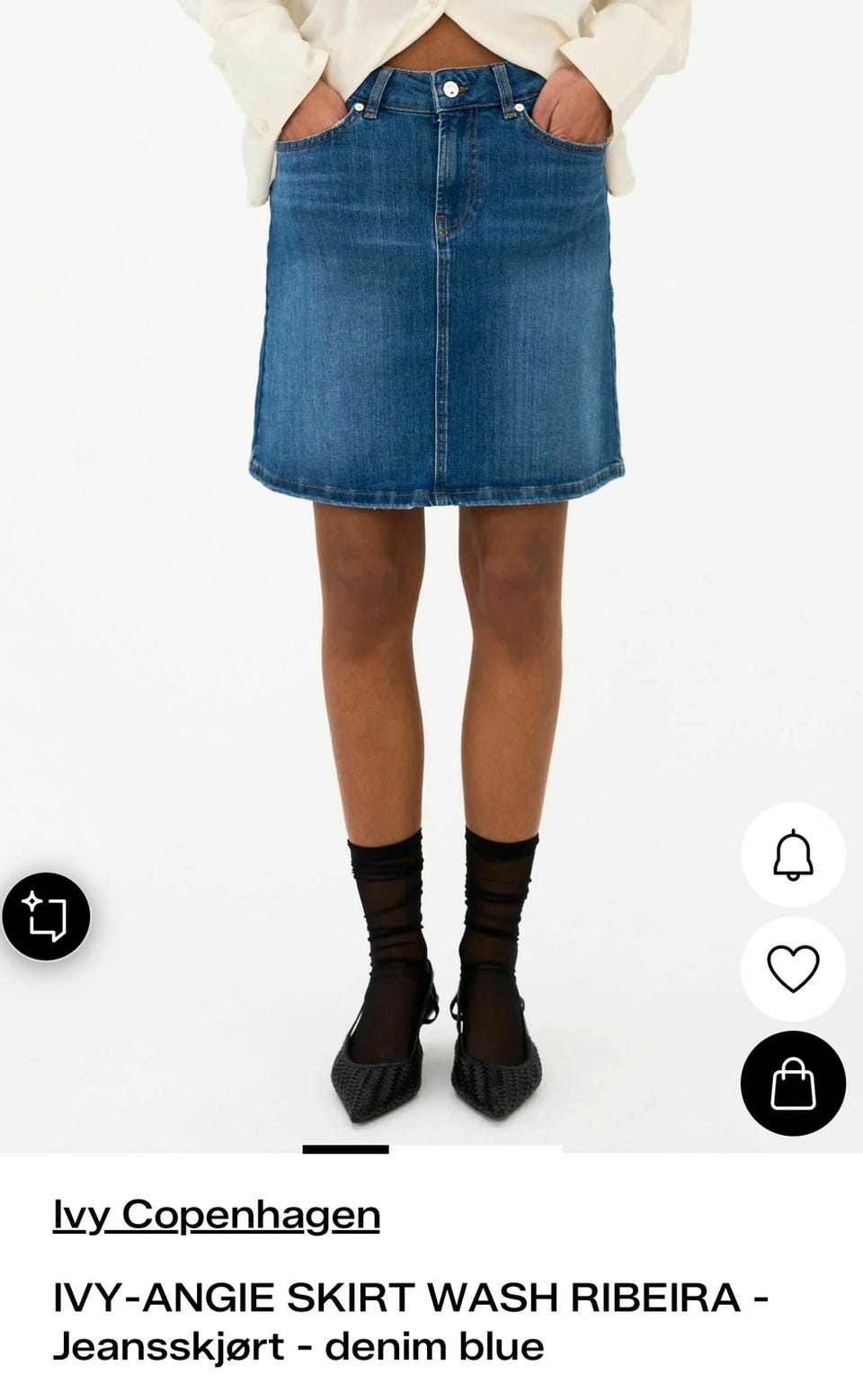Viewport: 863px width, 1400px height.
Task: Open the sparkle assistant chat button
Action: coord(46,917)
